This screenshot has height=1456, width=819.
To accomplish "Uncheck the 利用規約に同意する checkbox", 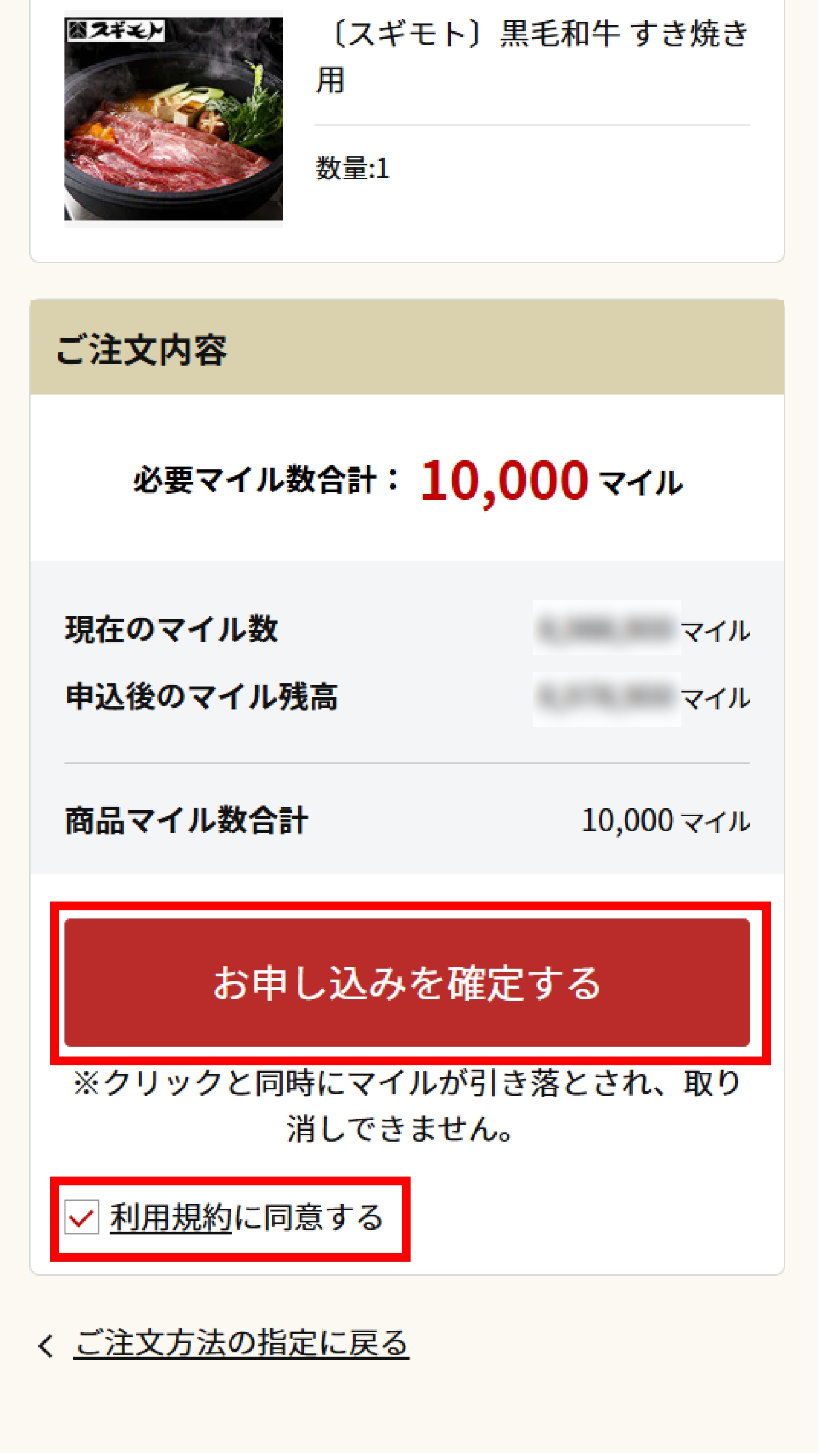I will [81, 1218].
